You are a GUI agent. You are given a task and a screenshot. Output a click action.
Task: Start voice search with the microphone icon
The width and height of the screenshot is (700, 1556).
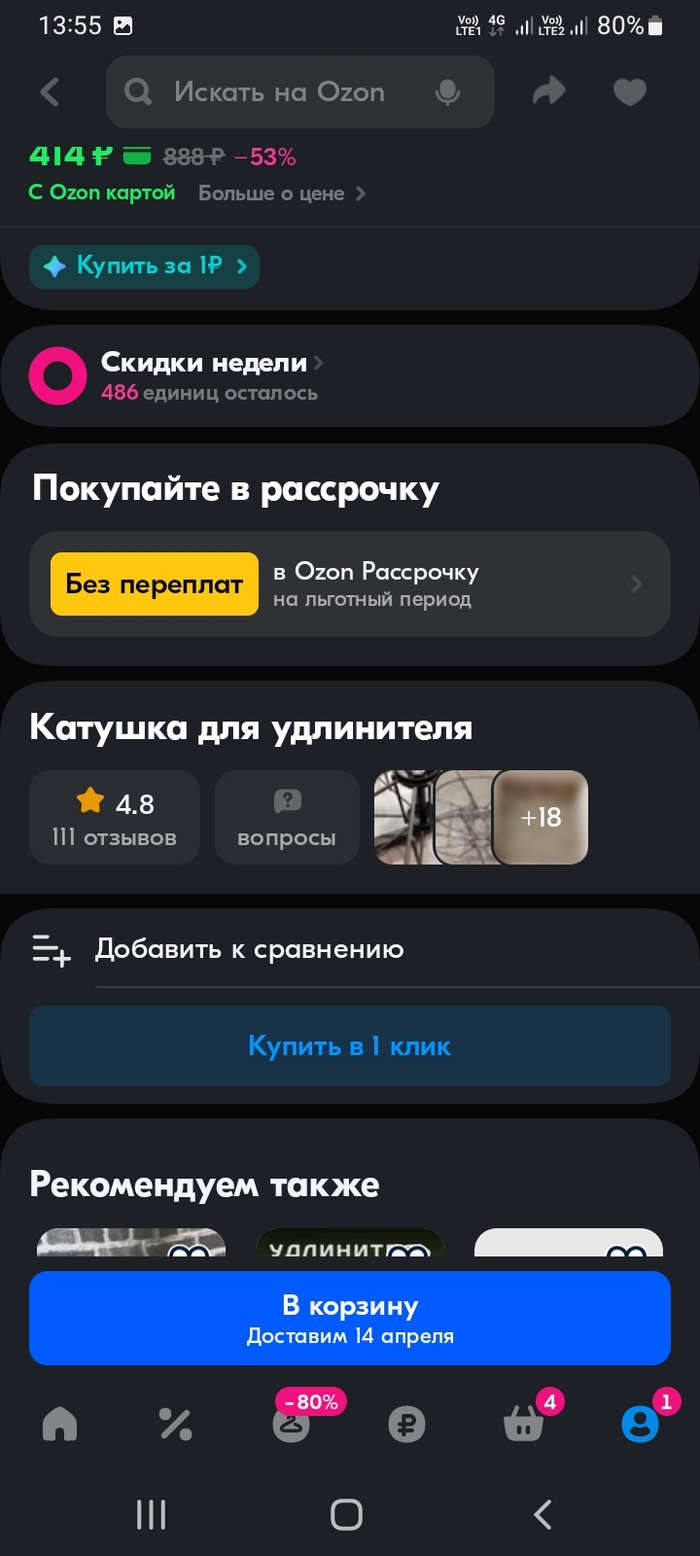coord(447,92)
